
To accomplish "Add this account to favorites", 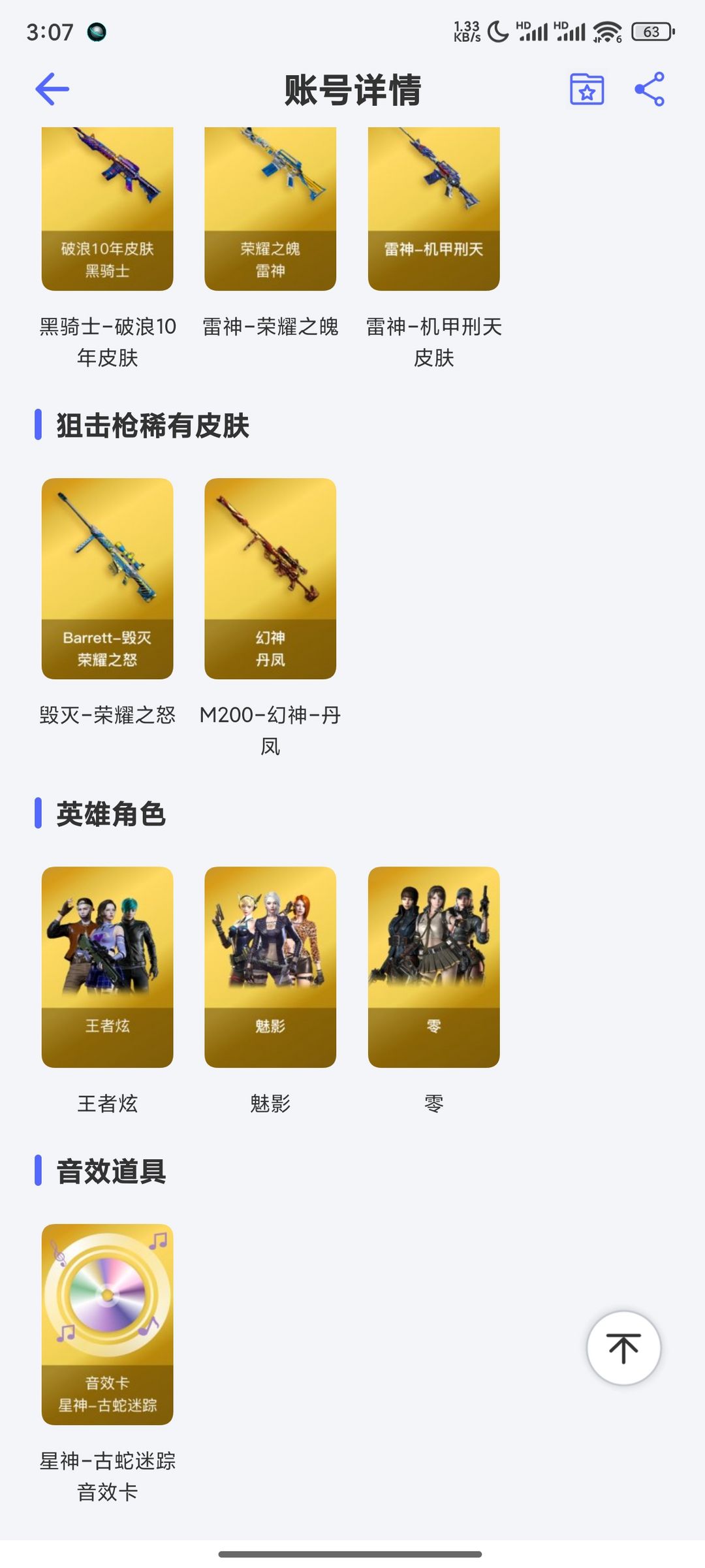I will (586, 89).
